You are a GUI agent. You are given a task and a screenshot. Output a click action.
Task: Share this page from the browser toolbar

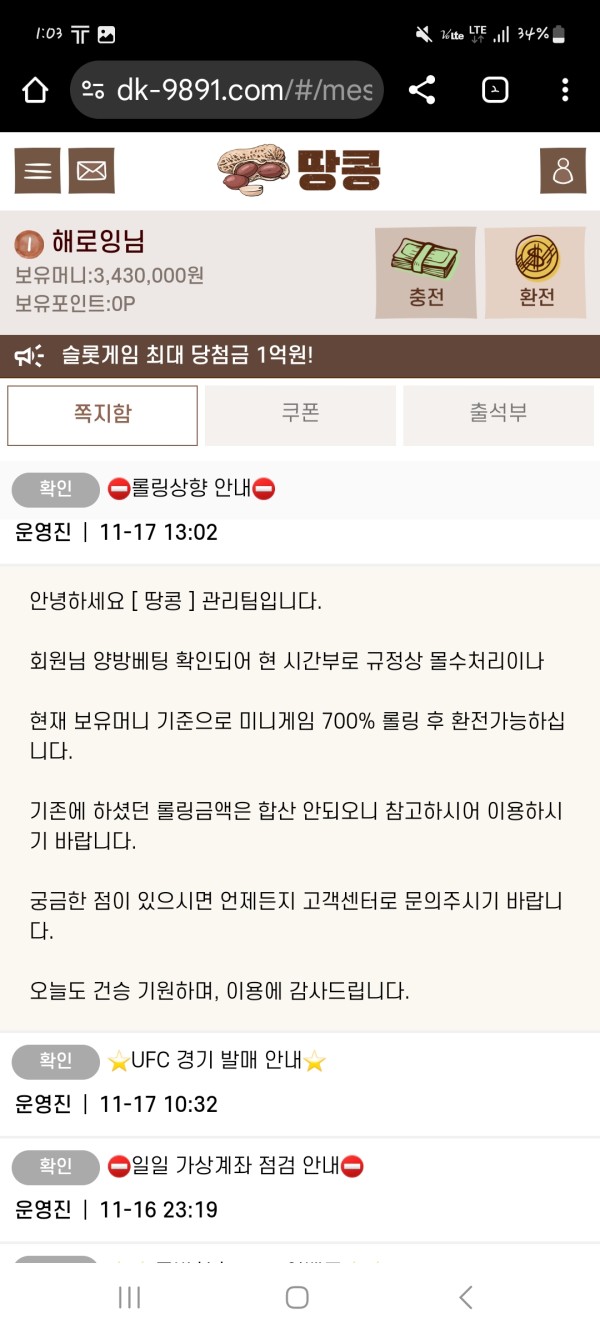click(422, 91)
